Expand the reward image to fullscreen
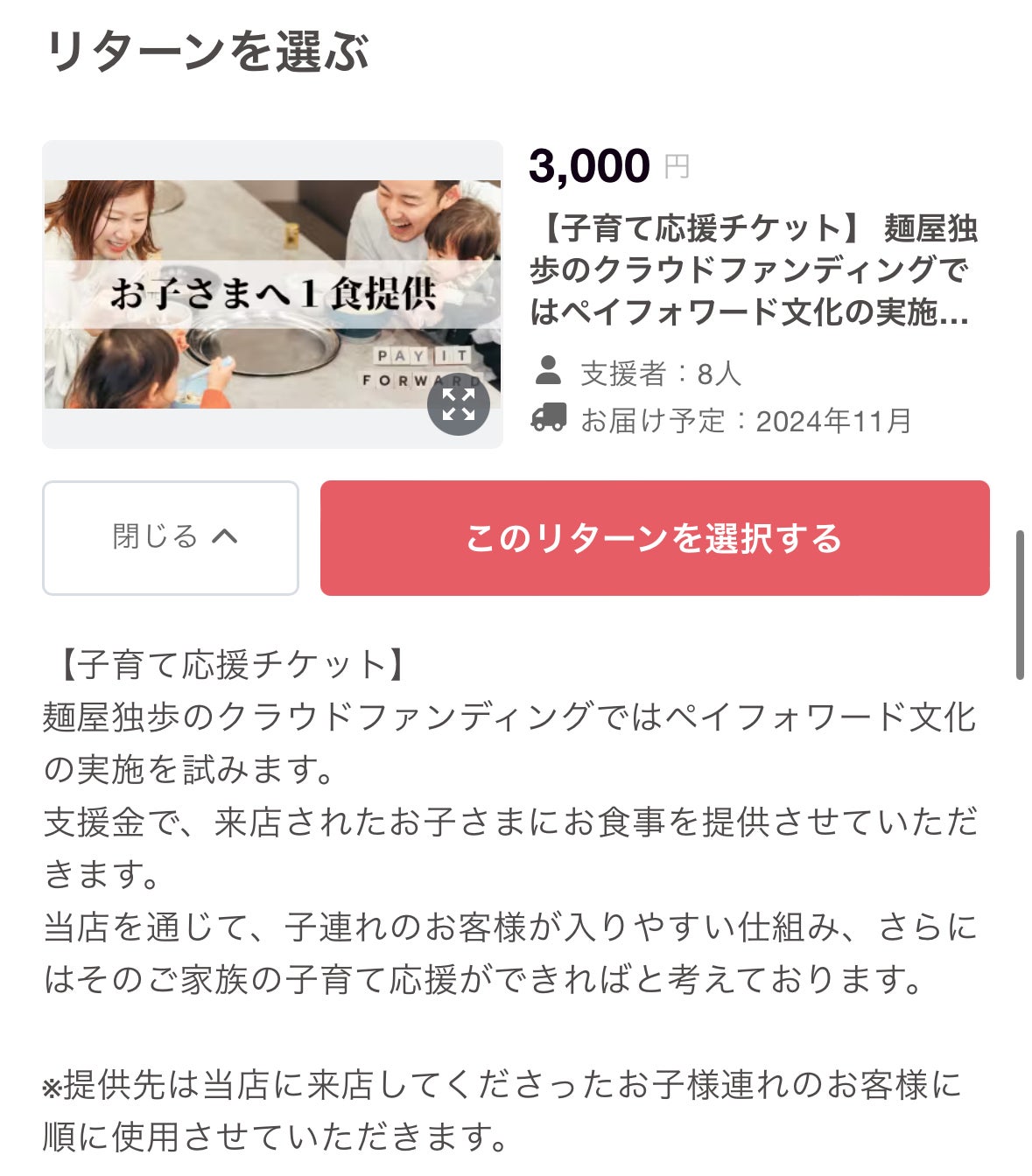Image resolution: width=1032 pixels, height=1176 pixels. (458, 404)
